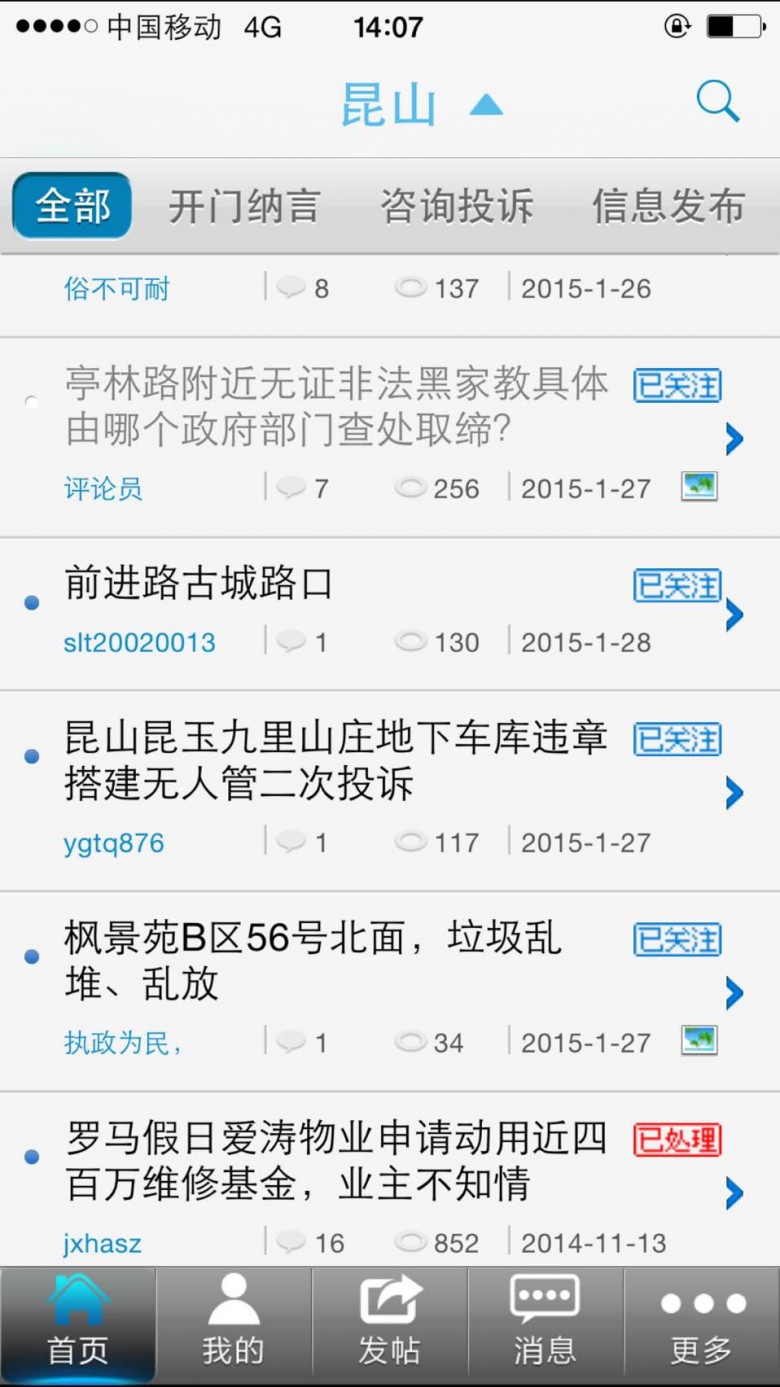Viewport: 780px width, 1387px height.
Task: Switch to the 信息发布 tab
Action: click(668, 206)
